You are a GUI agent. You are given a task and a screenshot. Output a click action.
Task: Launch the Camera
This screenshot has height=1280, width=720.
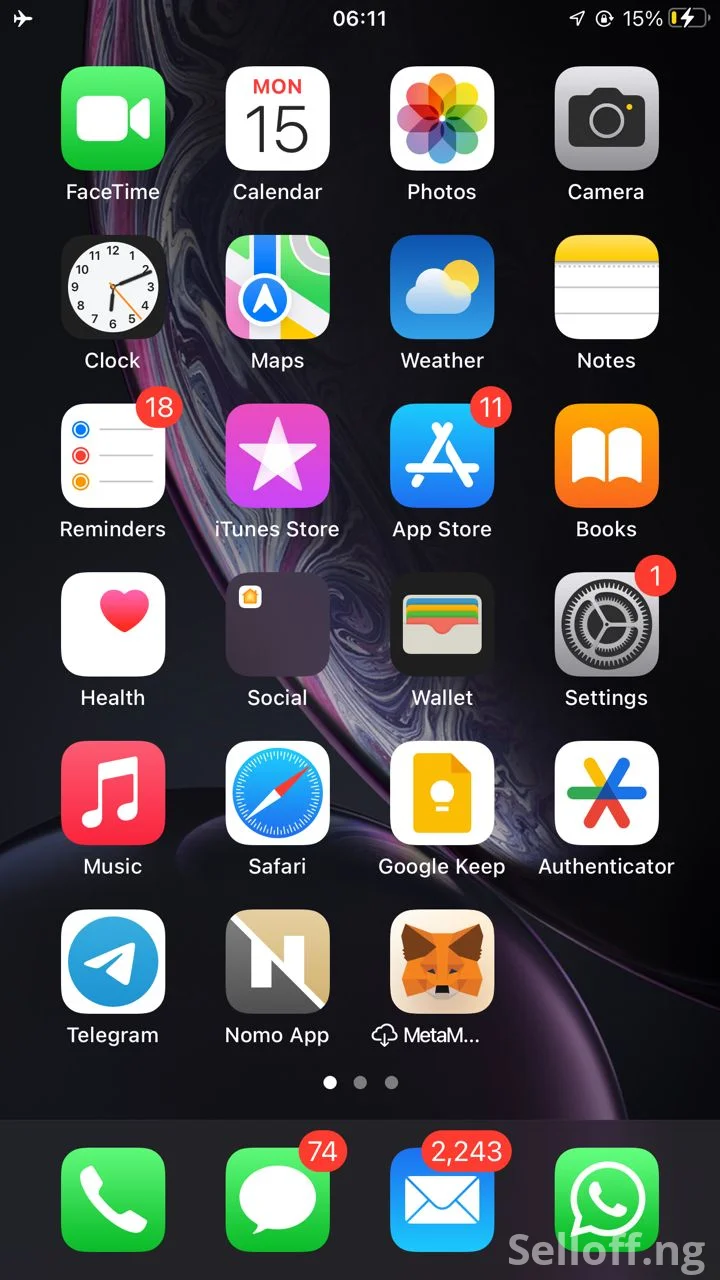pyautogui.click(x=606, y=119)
